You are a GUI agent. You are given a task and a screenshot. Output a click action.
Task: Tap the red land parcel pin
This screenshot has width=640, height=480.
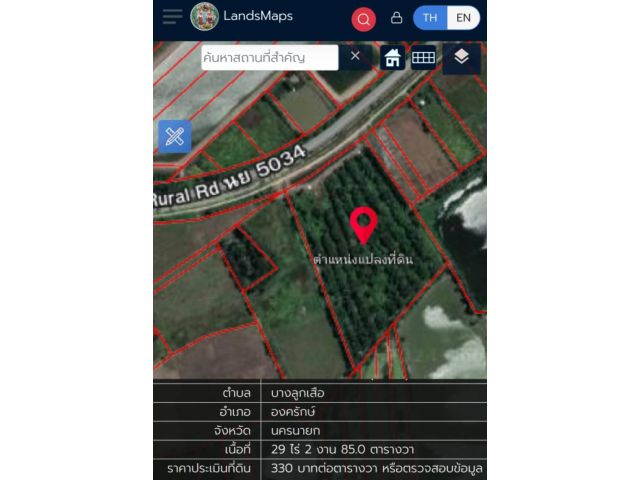click(363, 225)
